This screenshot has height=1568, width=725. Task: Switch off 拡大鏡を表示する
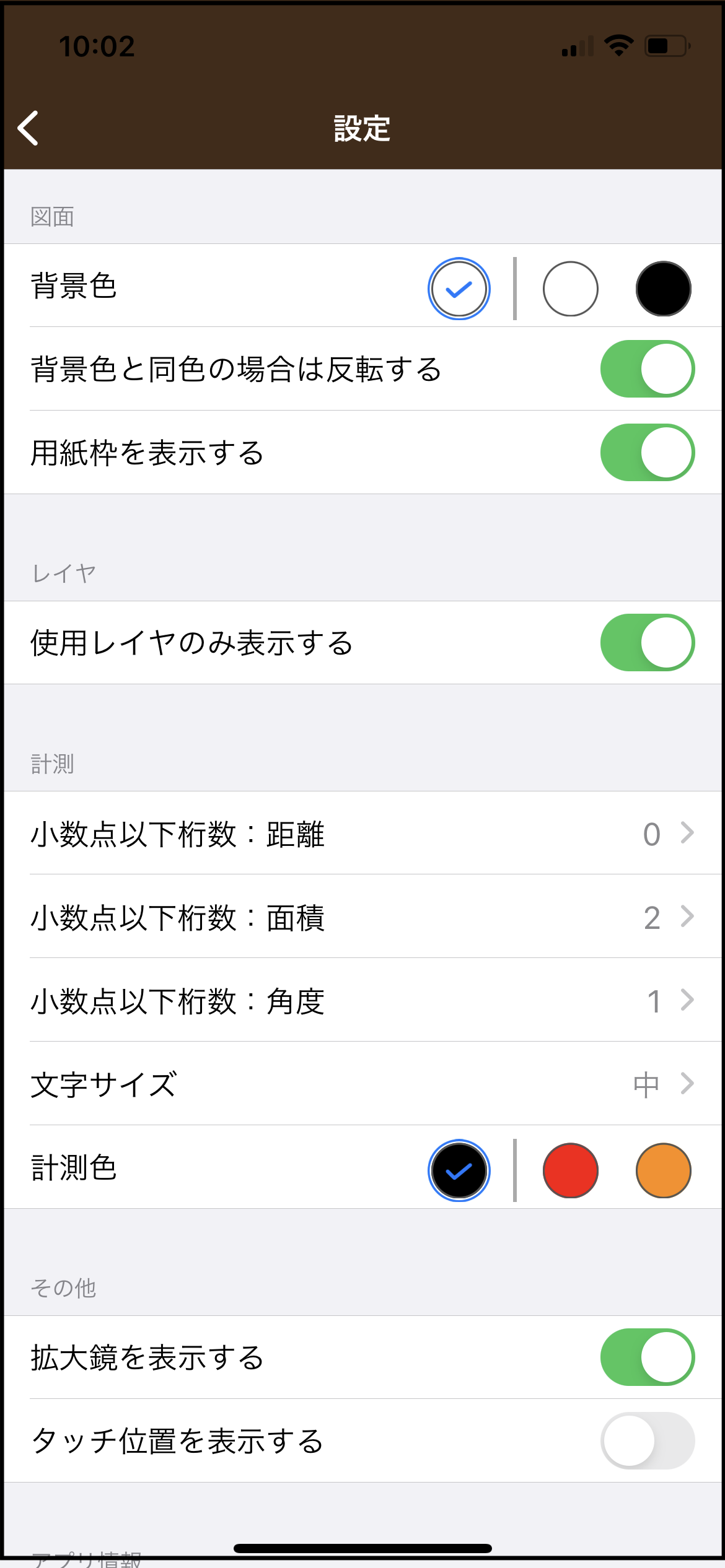(x=647, y=1357)
